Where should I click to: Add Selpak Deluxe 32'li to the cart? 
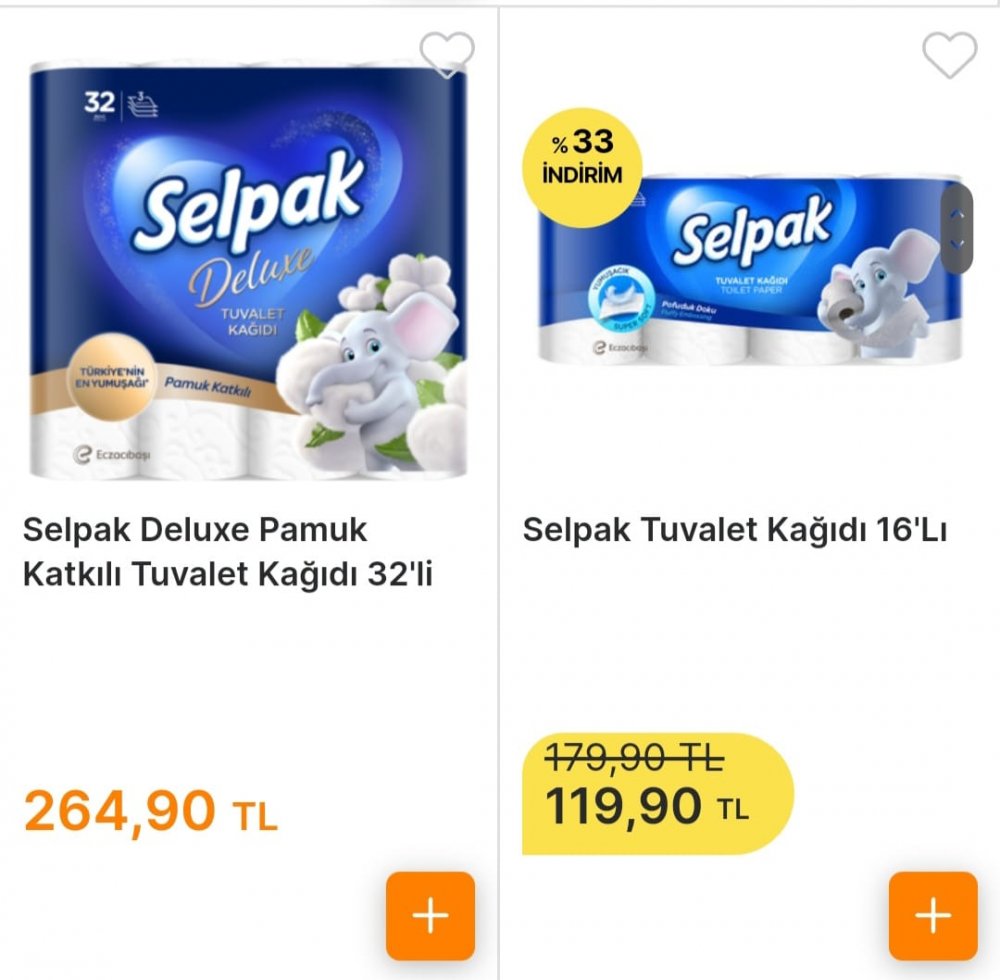[x=430, y=916]
